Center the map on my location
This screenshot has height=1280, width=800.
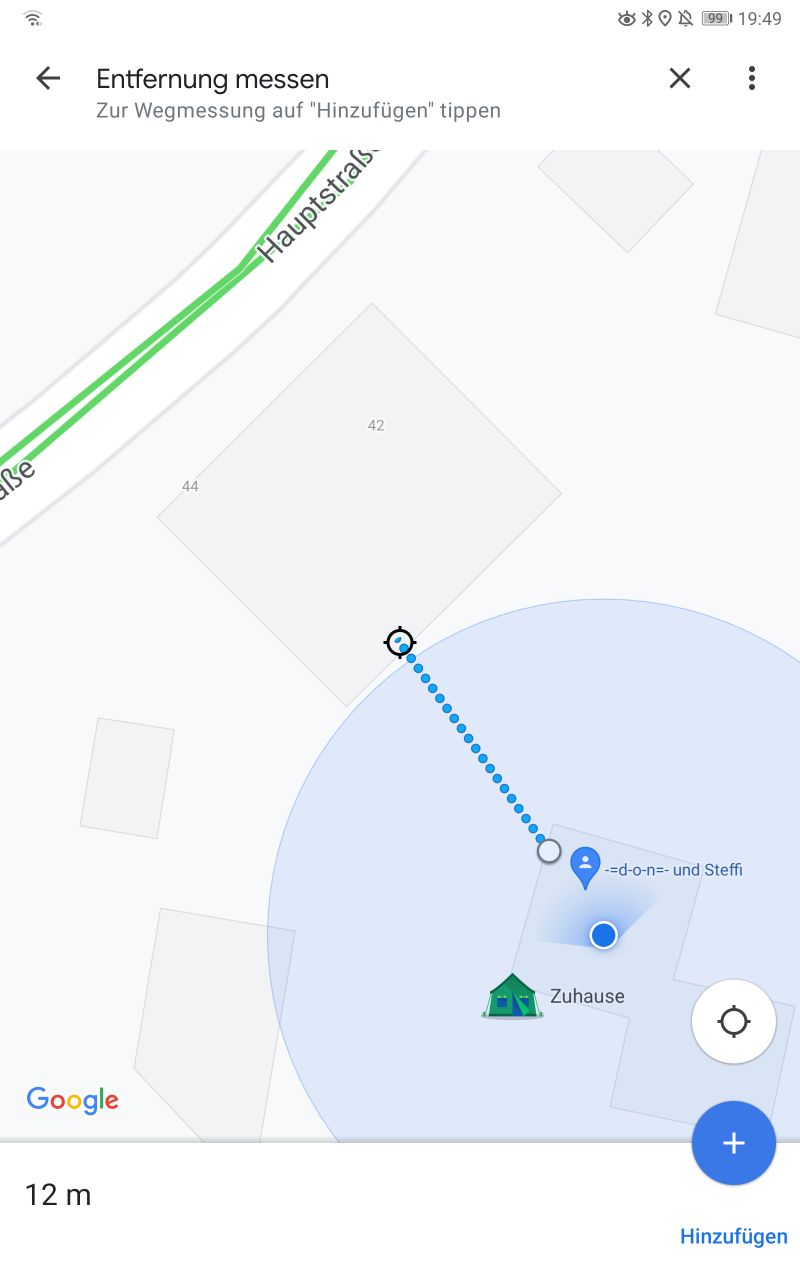point(734,1021)
